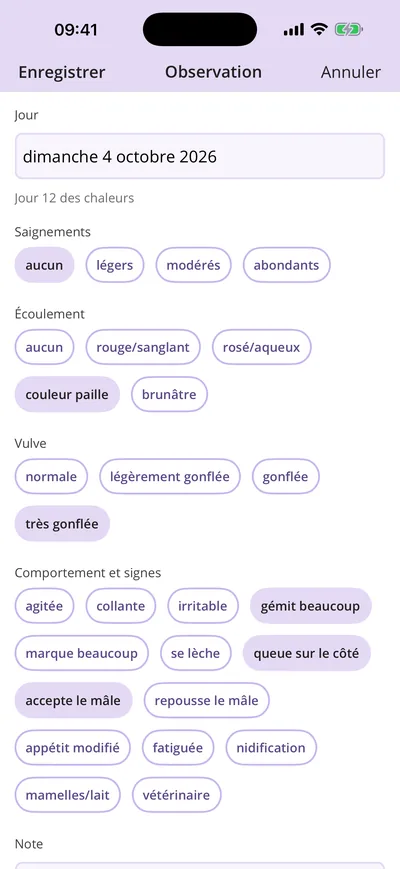
Task: Toggle the agitée behaviour chip
Action: point(44,606)
